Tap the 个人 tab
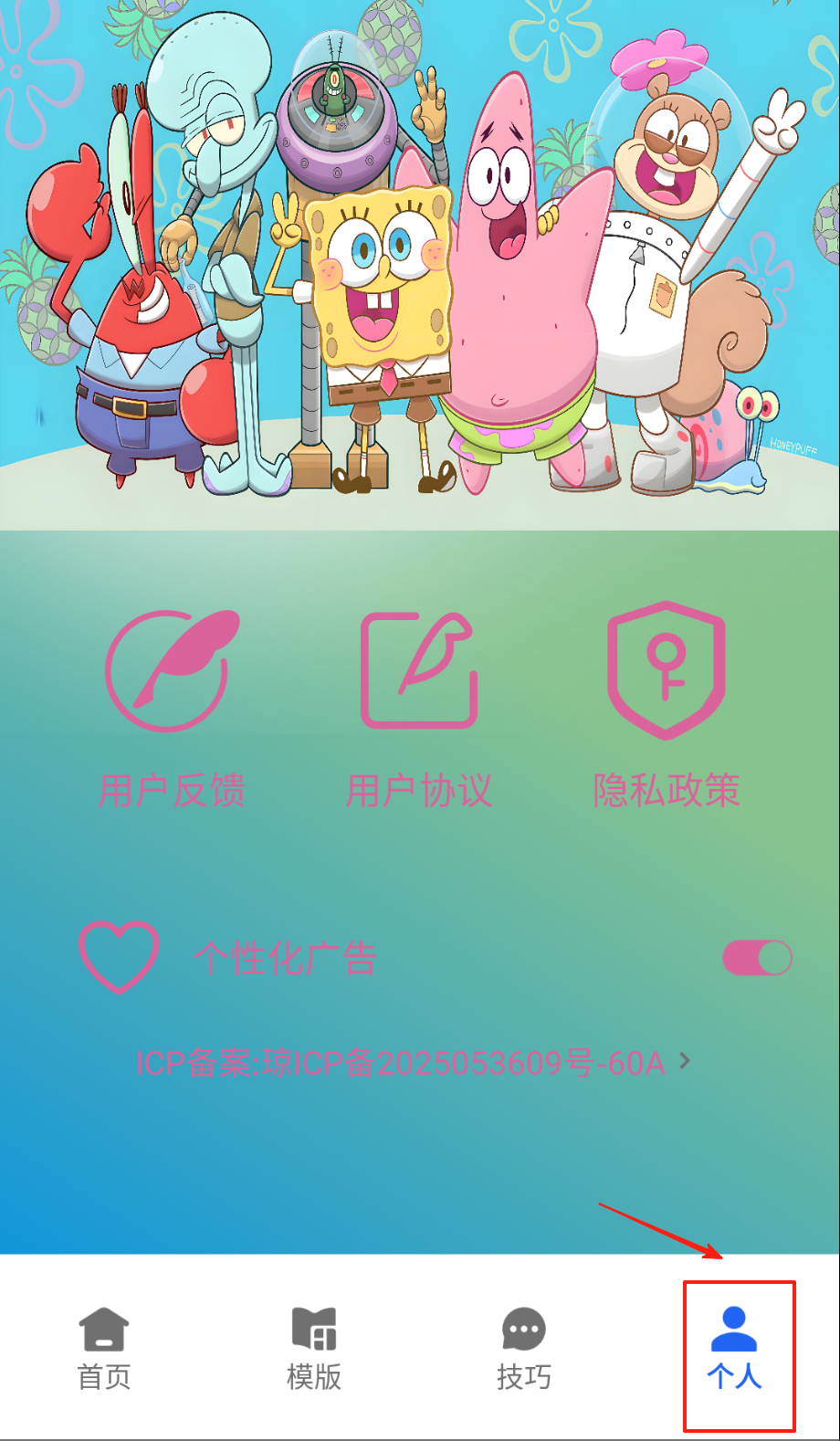 click(x=734, y=1348)
